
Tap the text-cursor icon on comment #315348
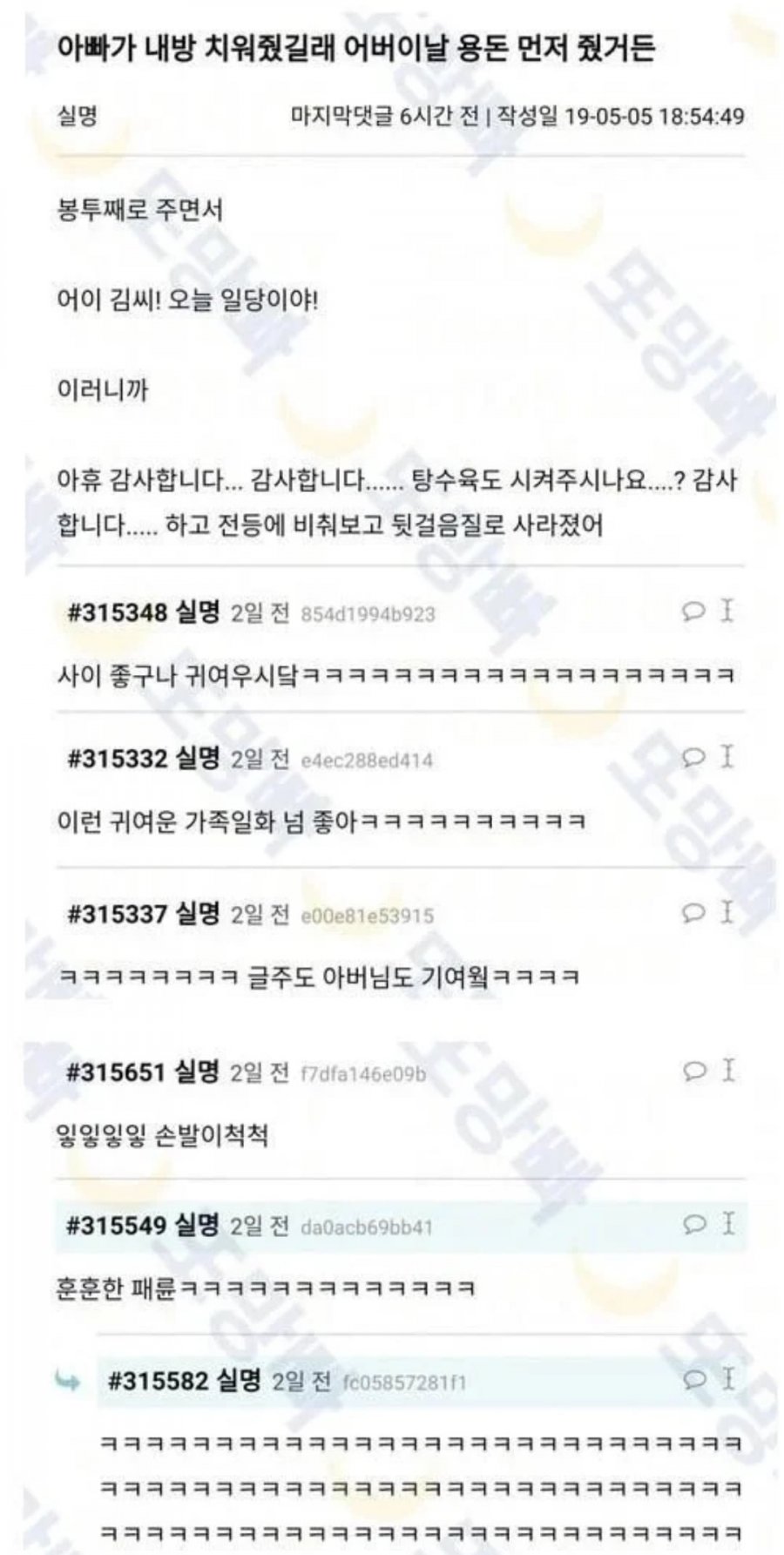tap(727, 611)
